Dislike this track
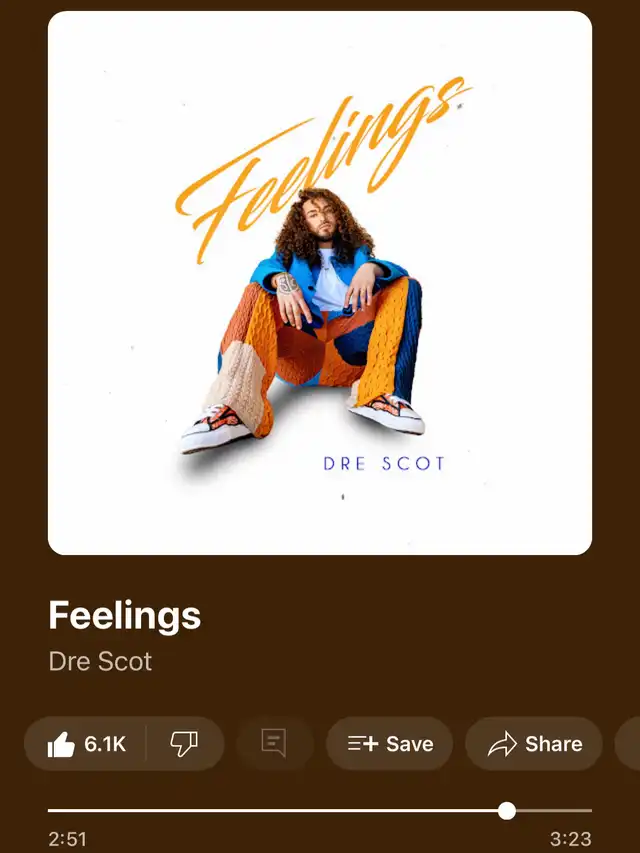Screen dimensions: 640x853 [184, 744]
